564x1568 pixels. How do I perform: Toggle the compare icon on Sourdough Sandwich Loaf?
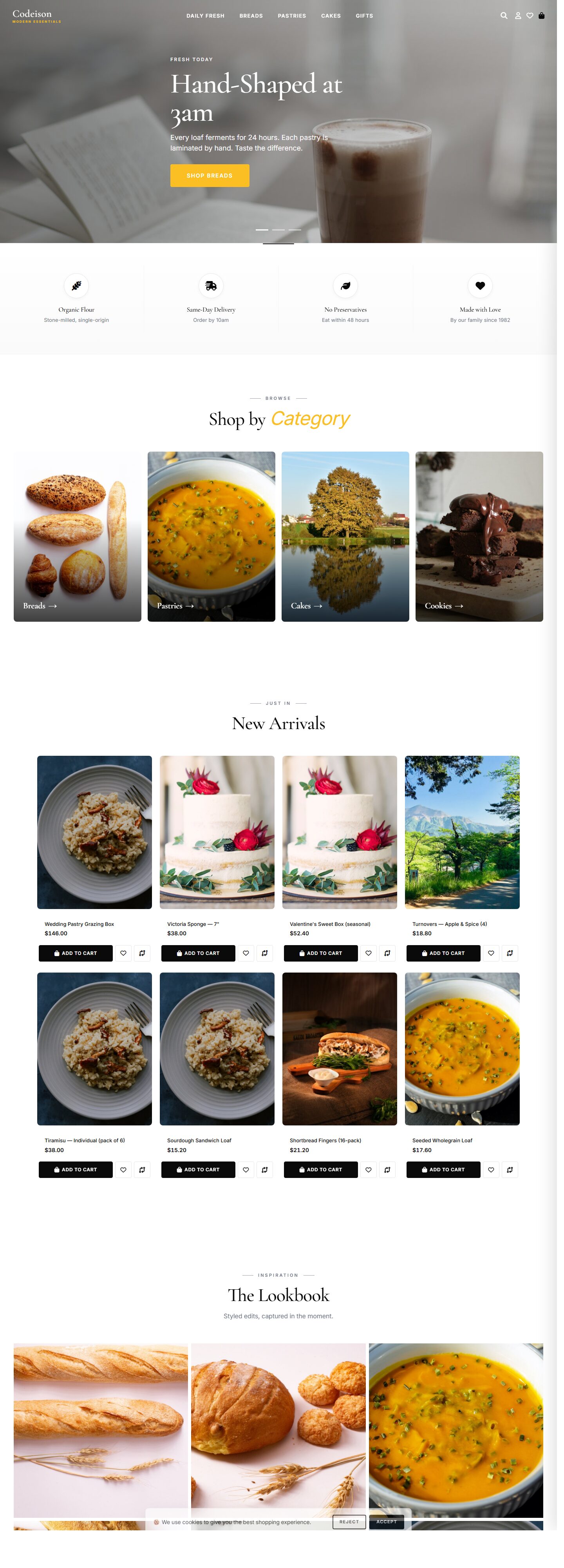(x=265, y=1169)
